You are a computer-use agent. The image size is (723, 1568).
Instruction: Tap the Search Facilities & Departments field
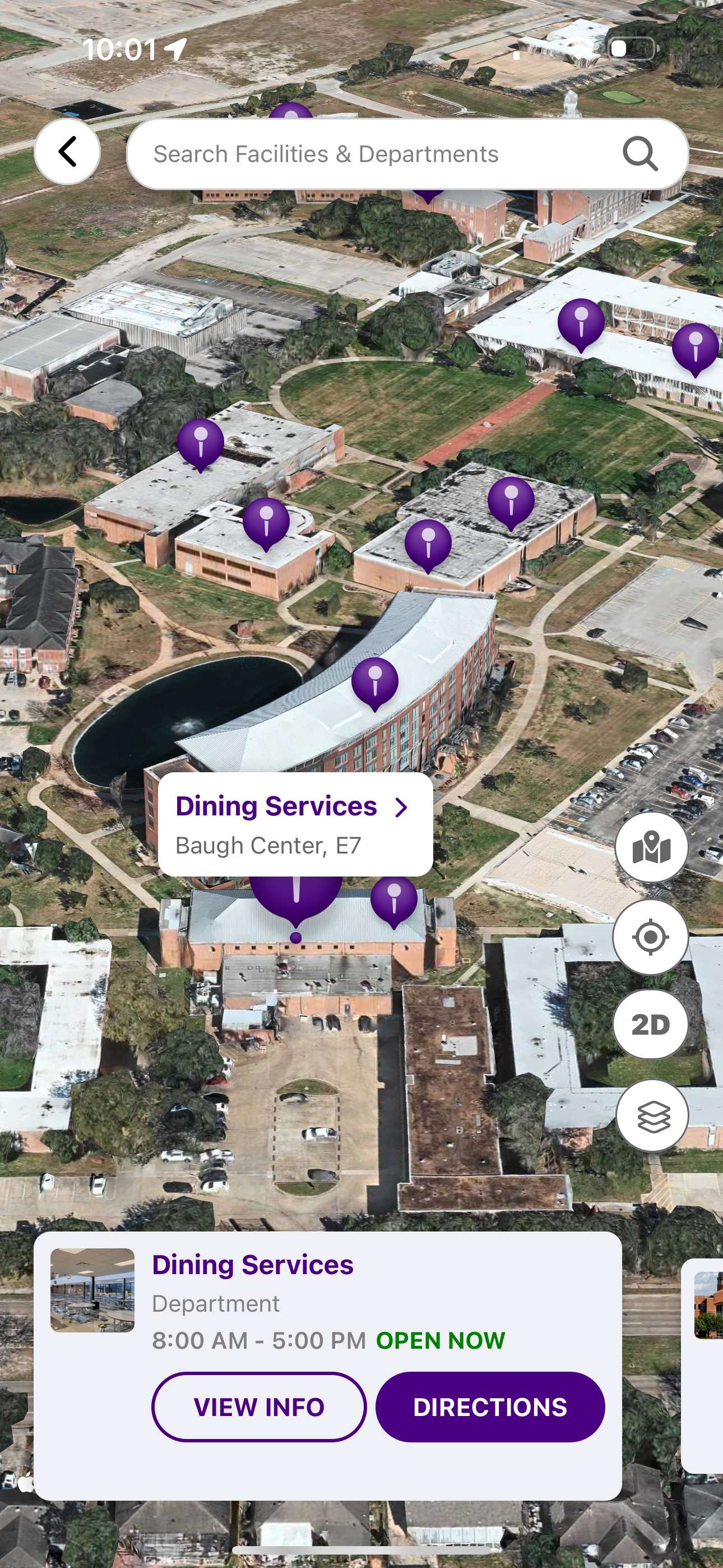pos(365,154)
